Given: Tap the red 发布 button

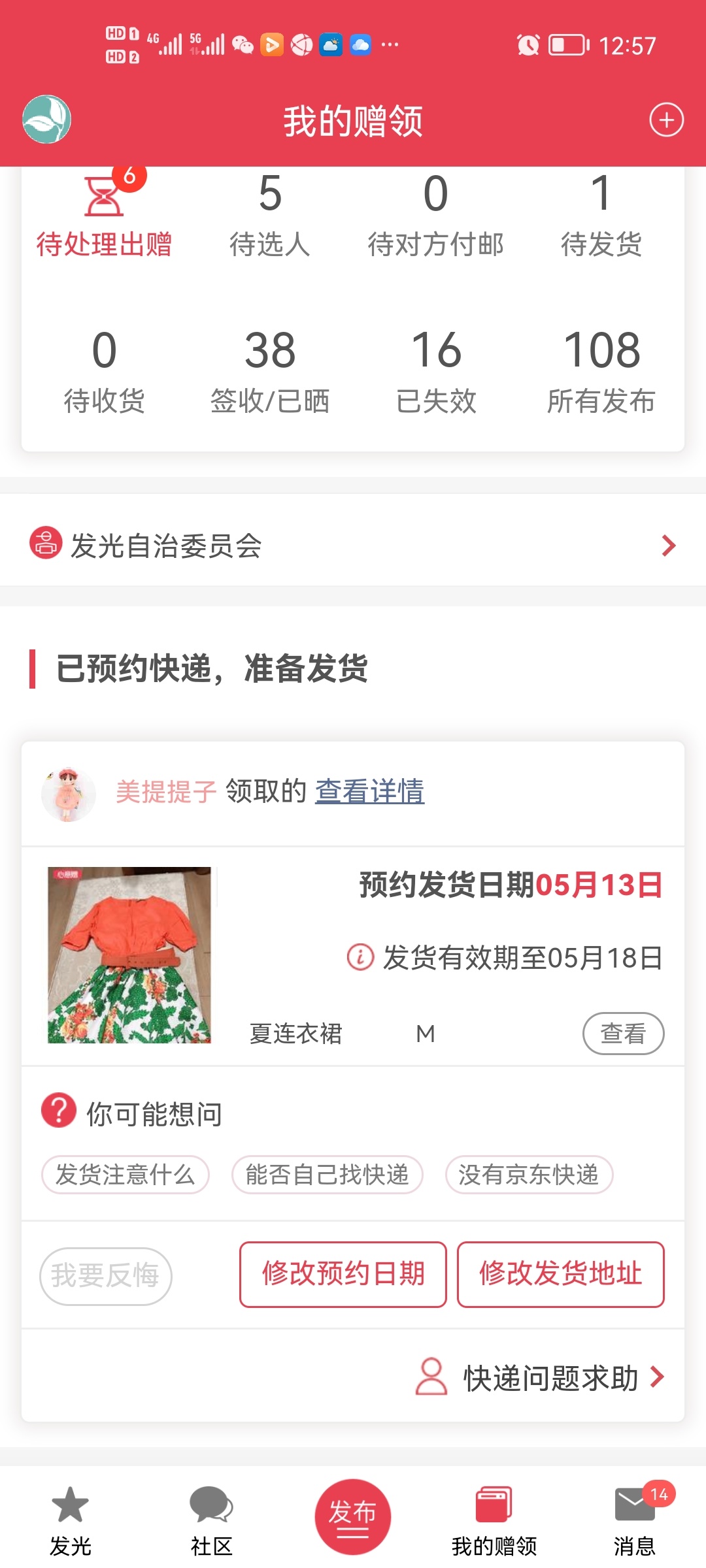Looking at the screenshot, I should [353, 1516].
